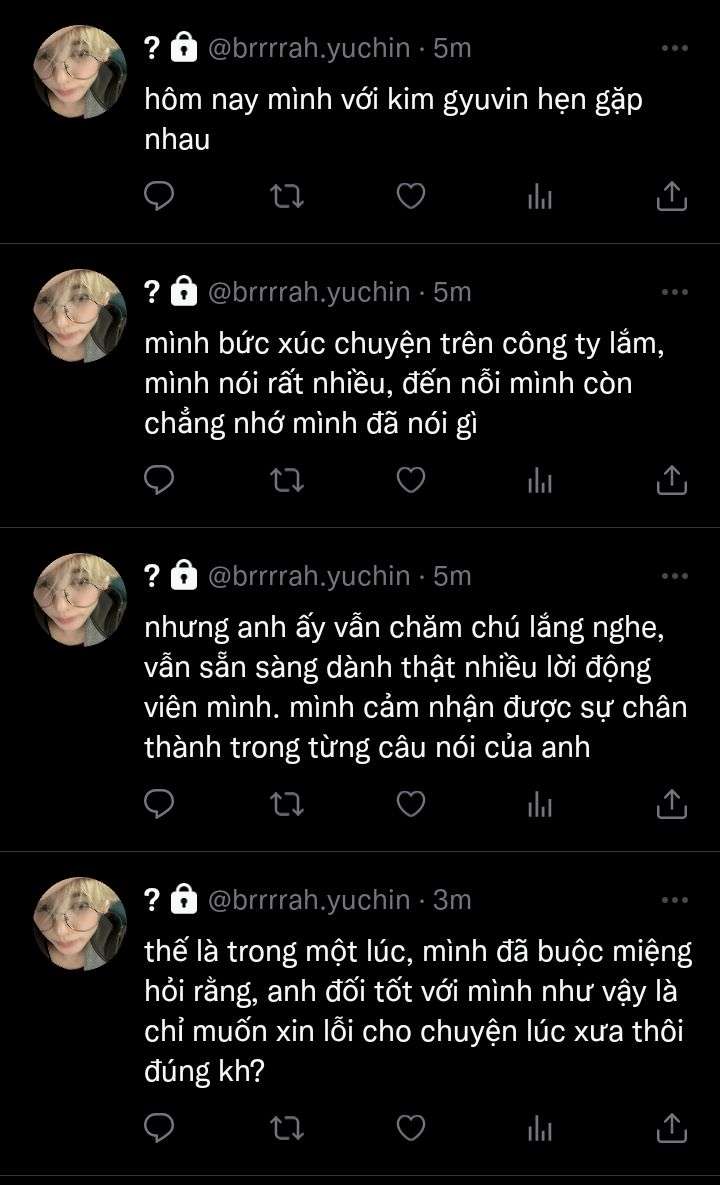Share the tweet starting "thế là trong"
Viewport: 720px width, 1185px height.
click(x=672, y=1128)
